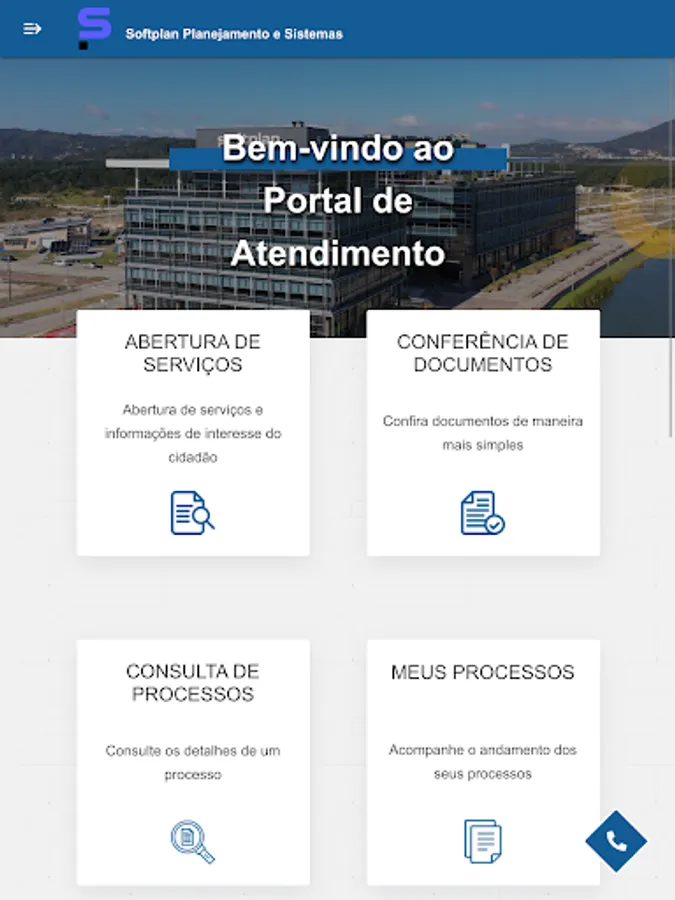Image resolution: width=675 pixels, height=900 pixels.
Task: Open the Meus Processos card
Action: coord(483,762)
